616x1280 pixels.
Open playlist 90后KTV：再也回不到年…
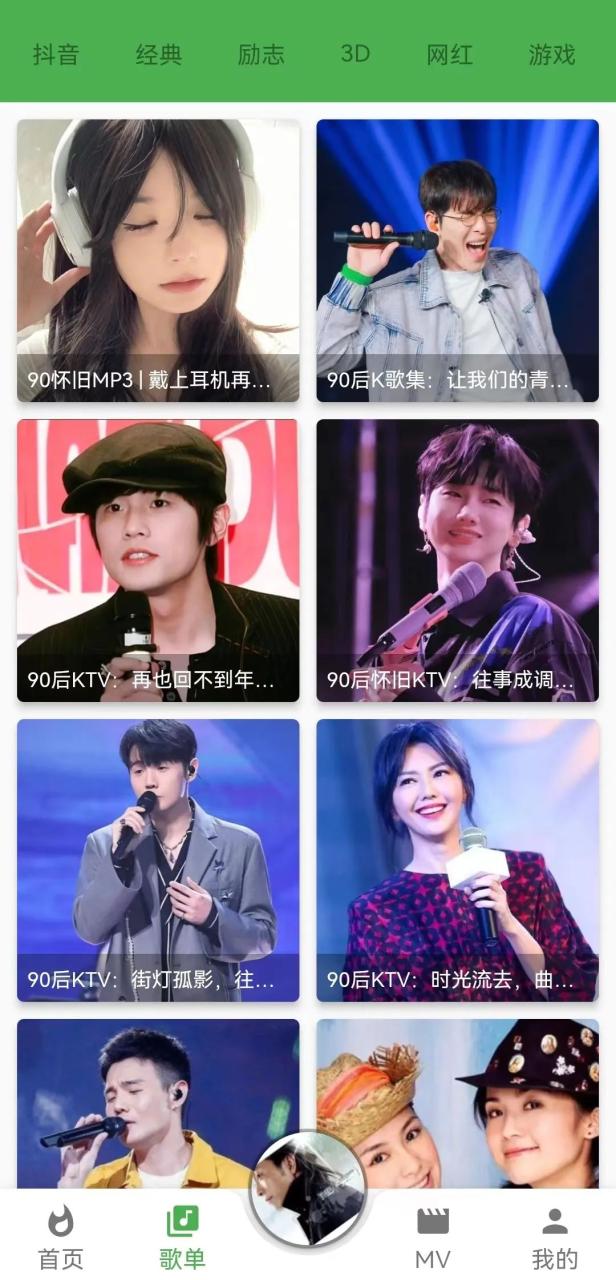click(x=158, y=561)
